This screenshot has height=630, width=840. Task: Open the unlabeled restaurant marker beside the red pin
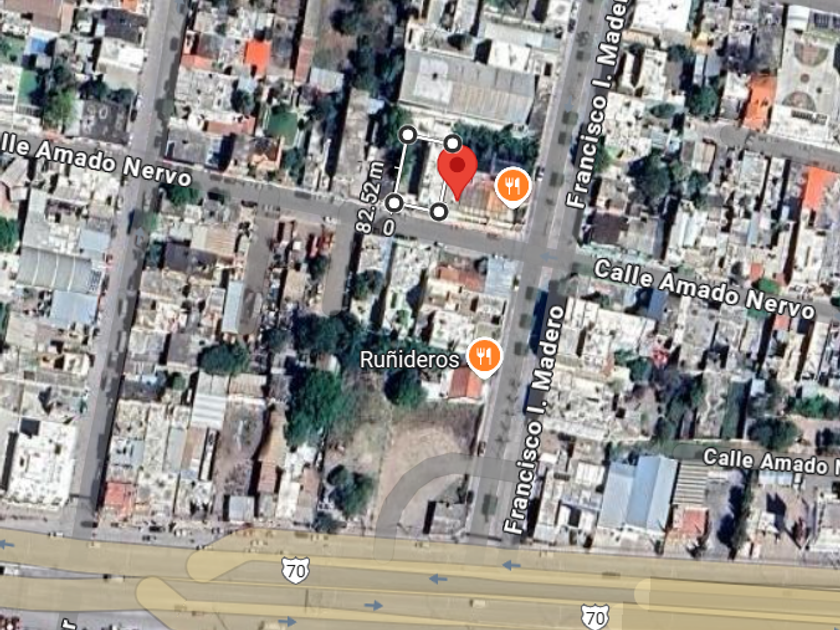pyautogui.click(x=513, y=186)
